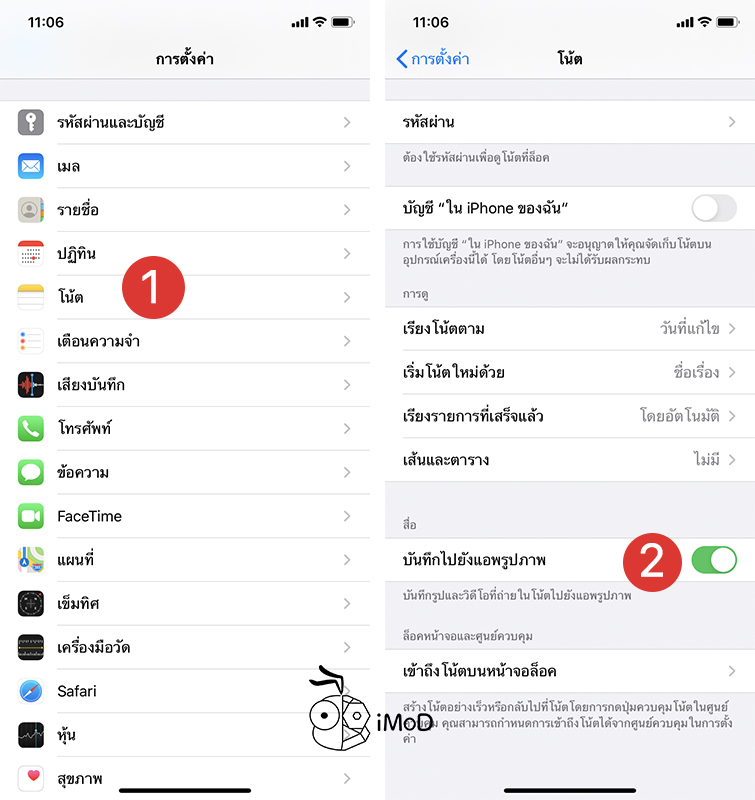Viewport: 755px width, 800px height.
Task: Open รหัสผ่าน row in Notes settings
Action: pos(569,122)
